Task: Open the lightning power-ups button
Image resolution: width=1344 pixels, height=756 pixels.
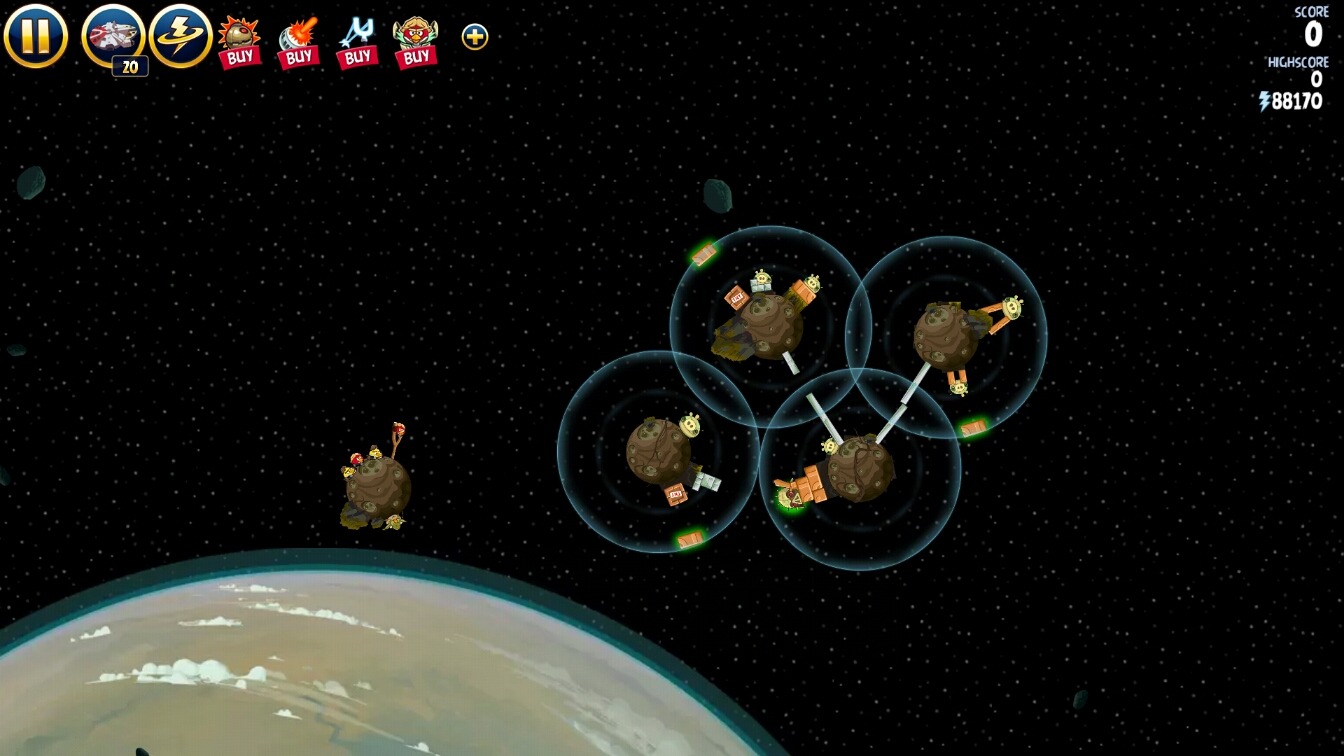Action: 181,36
